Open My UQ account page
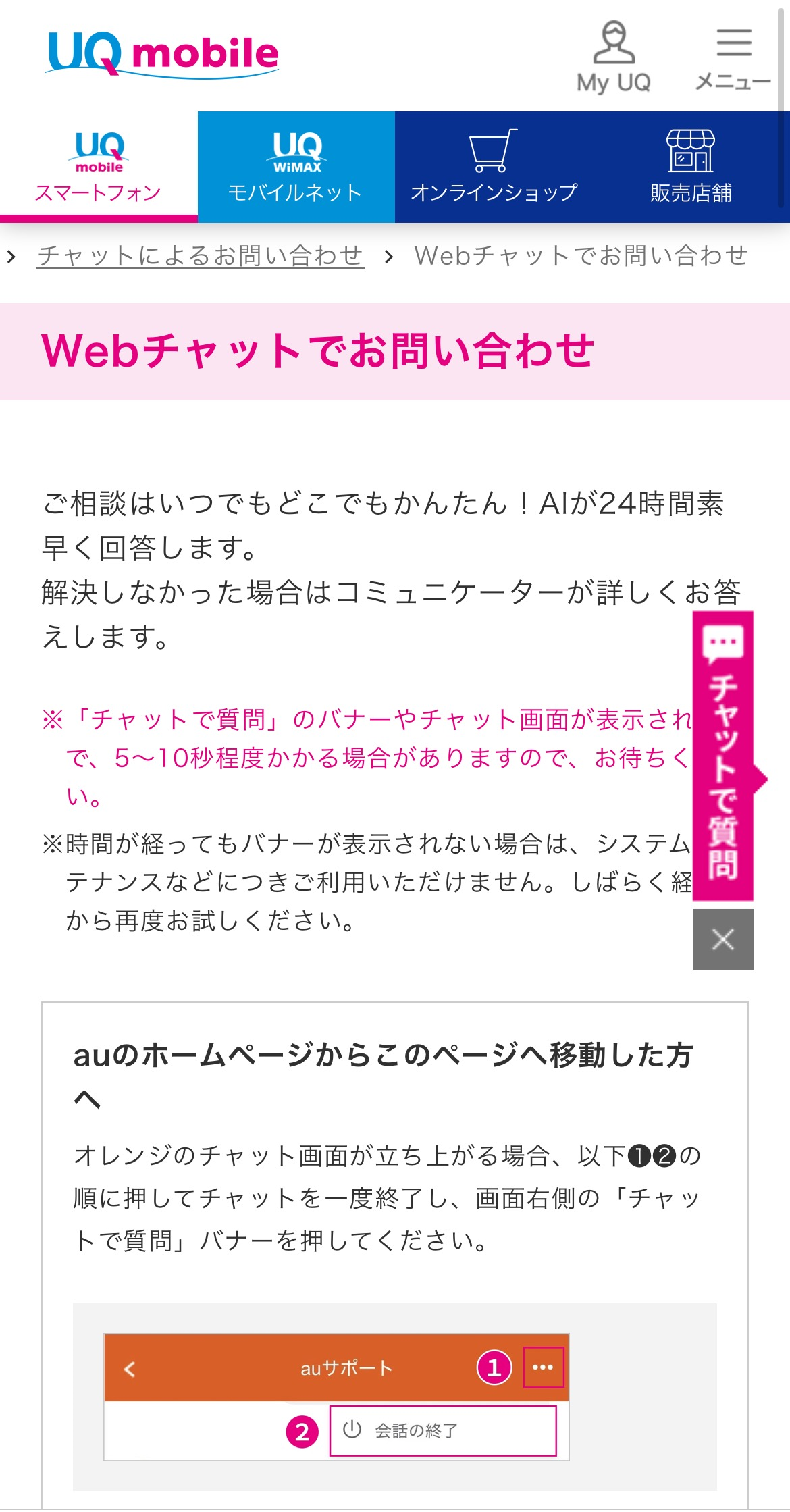This screenshot has width=790, height=1512. (613, 57)
